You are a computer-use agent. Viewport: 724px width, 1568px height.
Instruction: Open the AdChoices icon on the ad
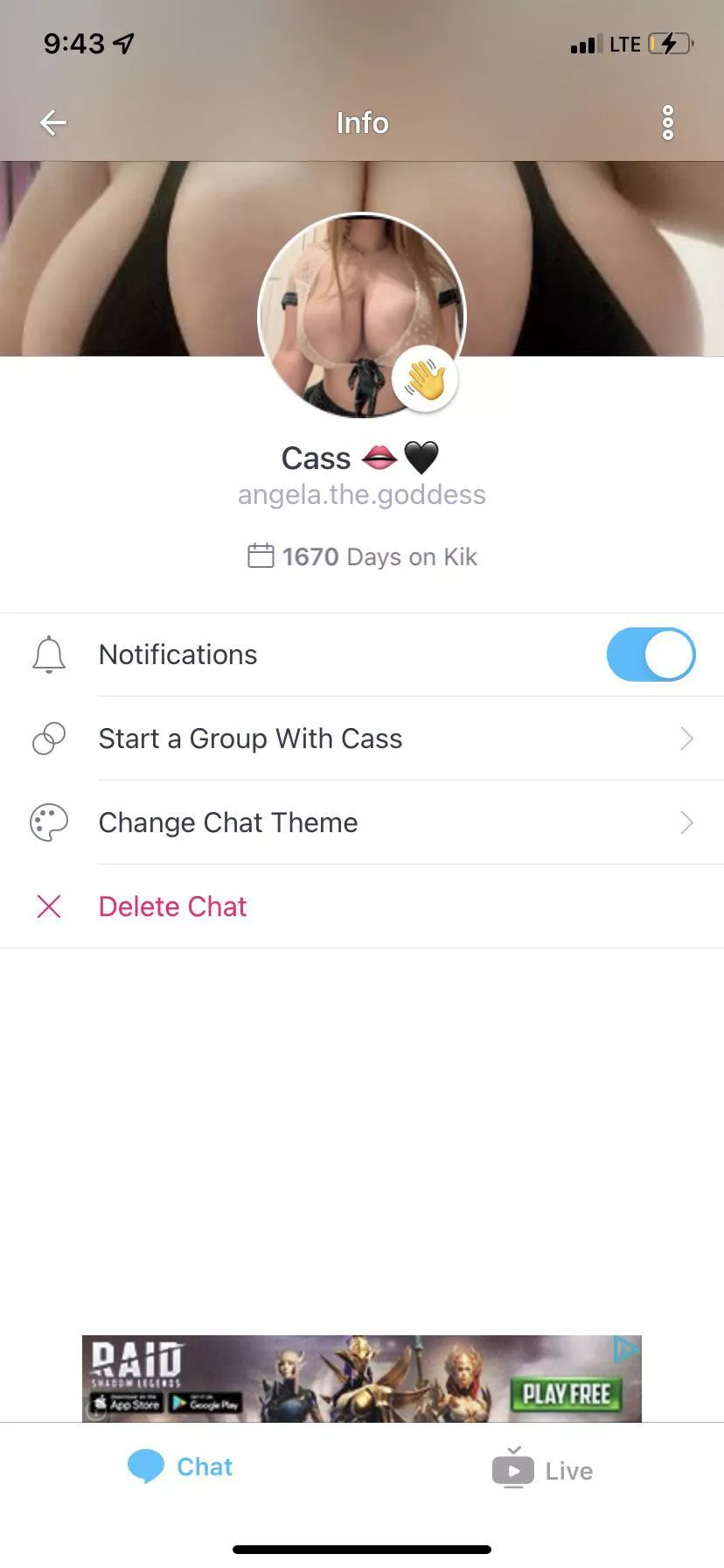click(x=626, y=1349)
